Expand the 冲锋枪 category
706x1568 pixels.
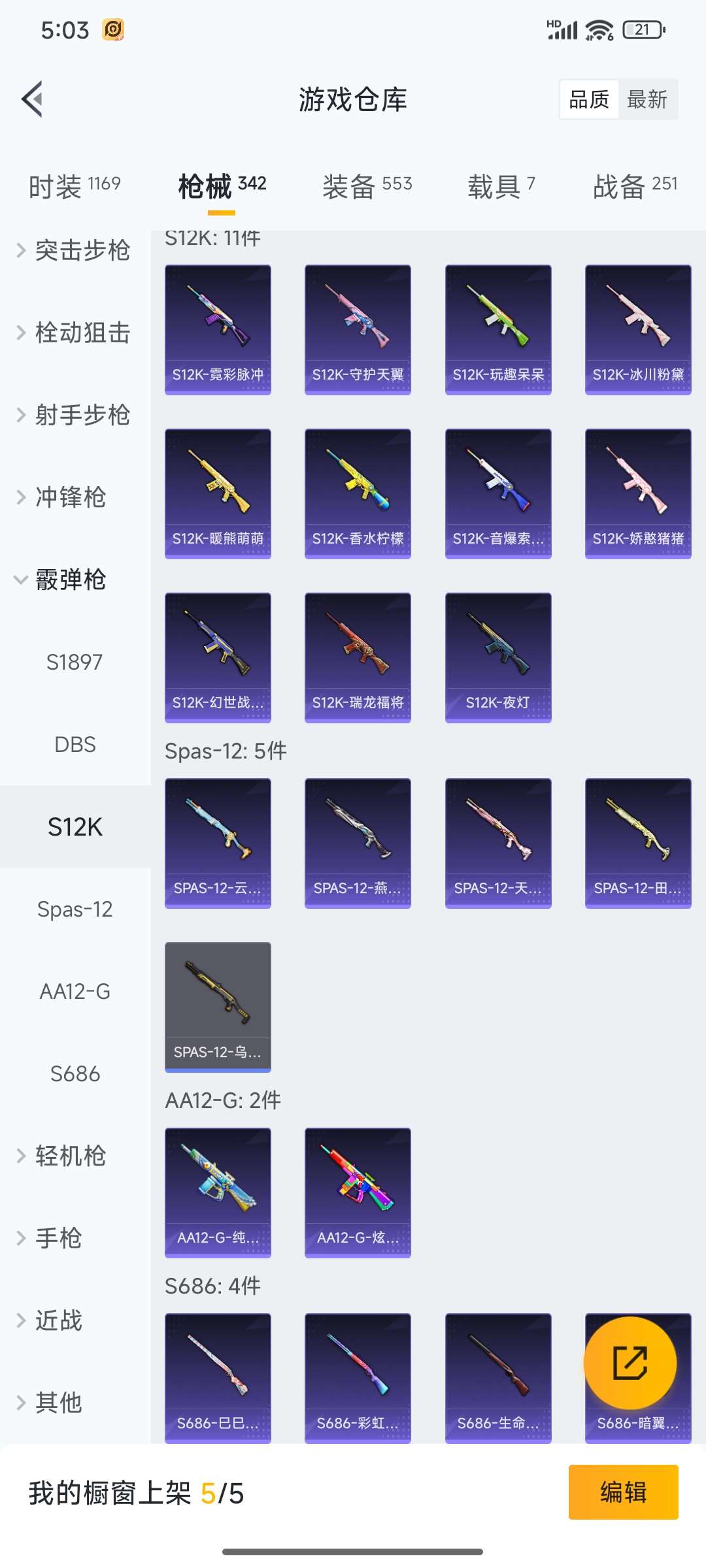coord(69,497)
